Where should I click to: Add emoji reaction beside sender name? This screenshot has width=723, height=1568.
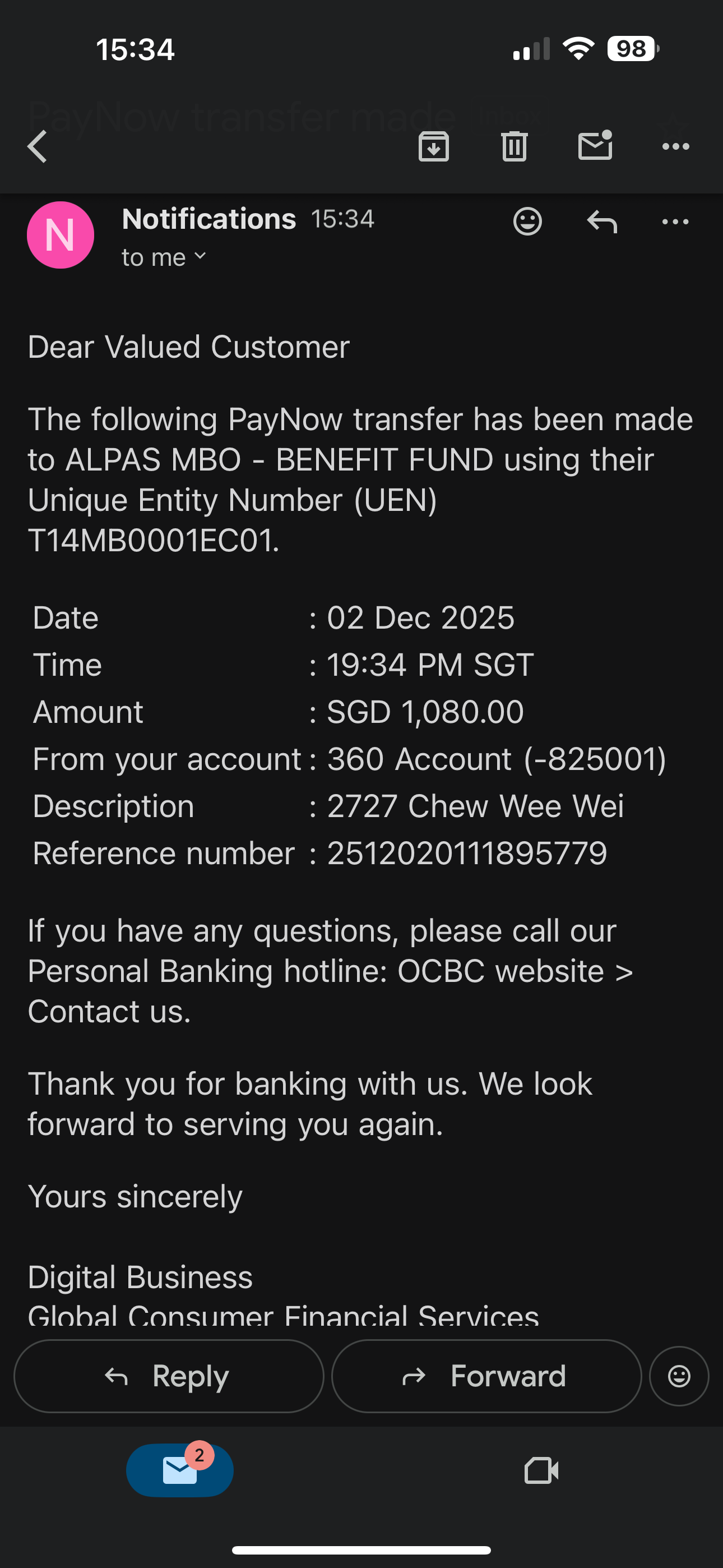[x=527, y=222]
